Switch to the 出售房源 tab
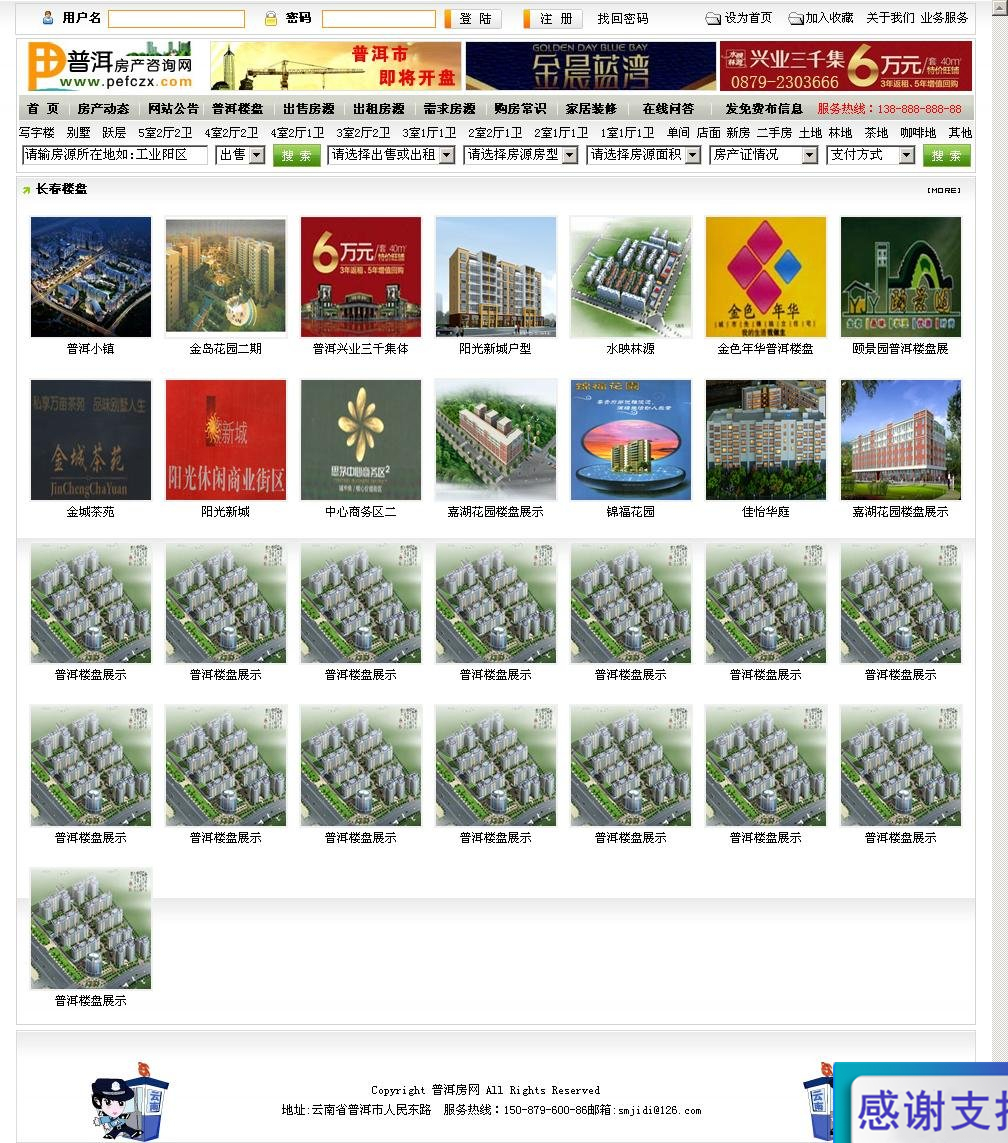 tap(308, 109)
